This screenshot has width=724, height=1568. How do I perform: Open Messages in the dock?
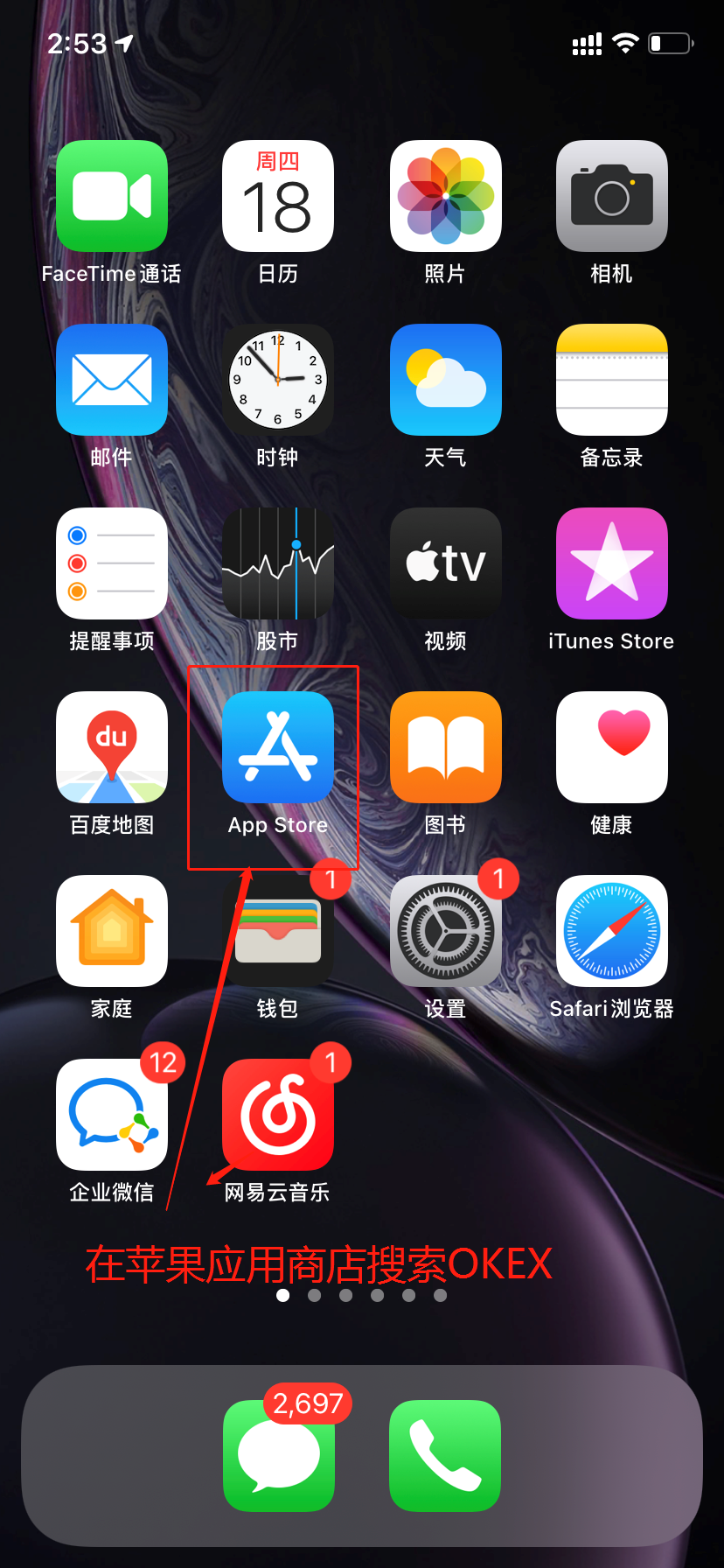[x=278, y=1455]
